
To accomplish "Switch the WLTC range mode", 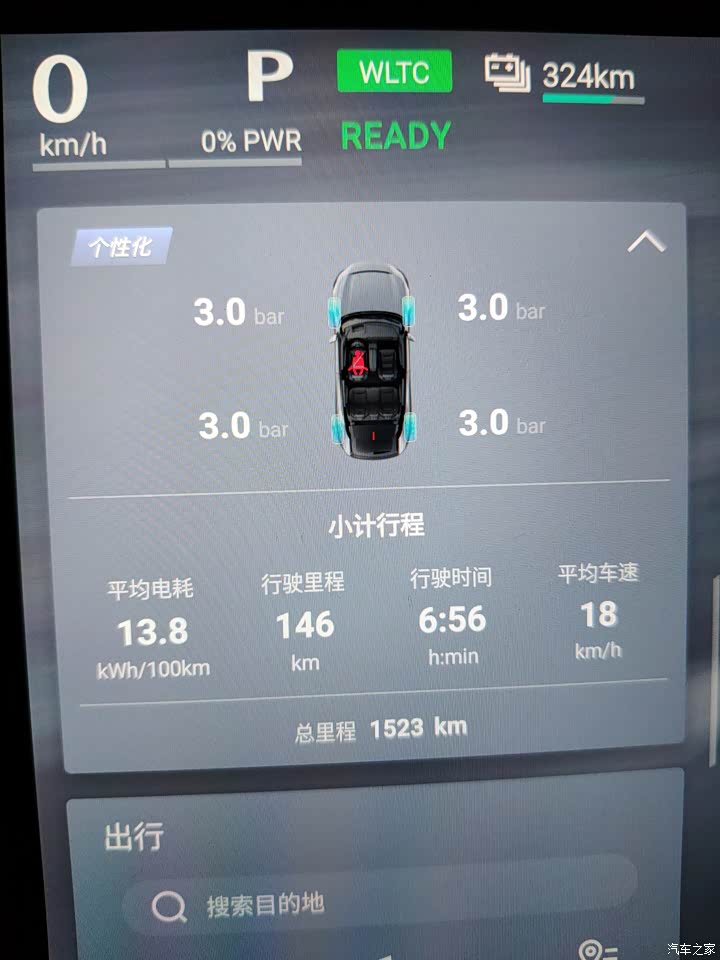I will [x=394, y=72].
